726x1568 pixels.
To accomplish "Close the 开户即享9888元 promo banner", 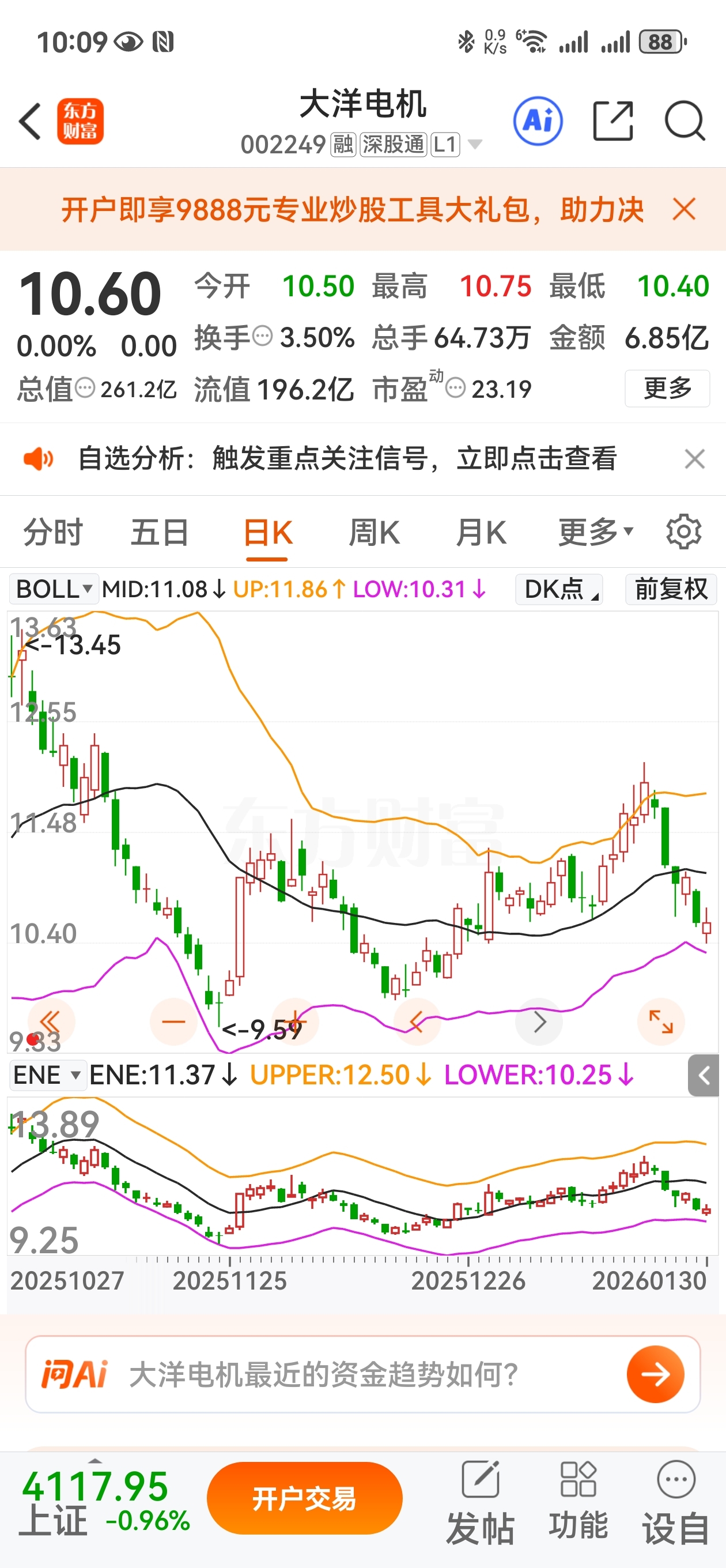I will click(x=684, y=209).
